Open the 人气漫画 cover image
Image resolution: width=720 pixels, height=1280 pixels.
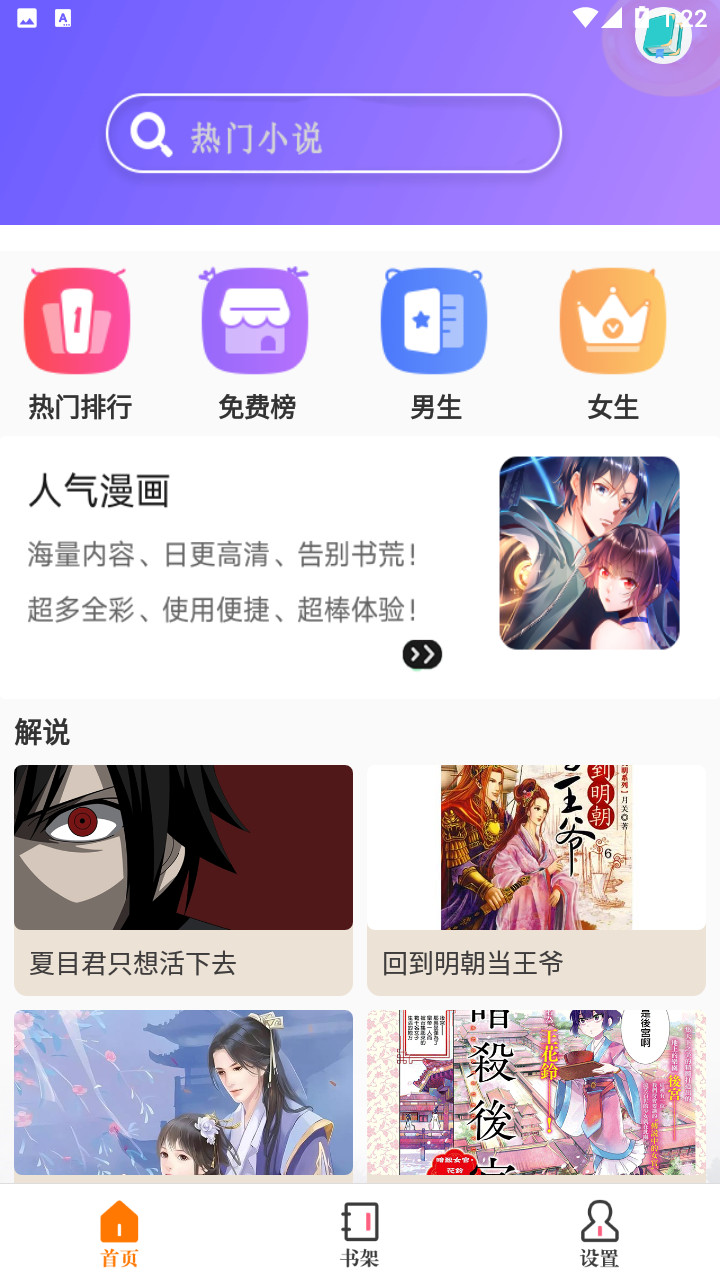coord(589,553)
